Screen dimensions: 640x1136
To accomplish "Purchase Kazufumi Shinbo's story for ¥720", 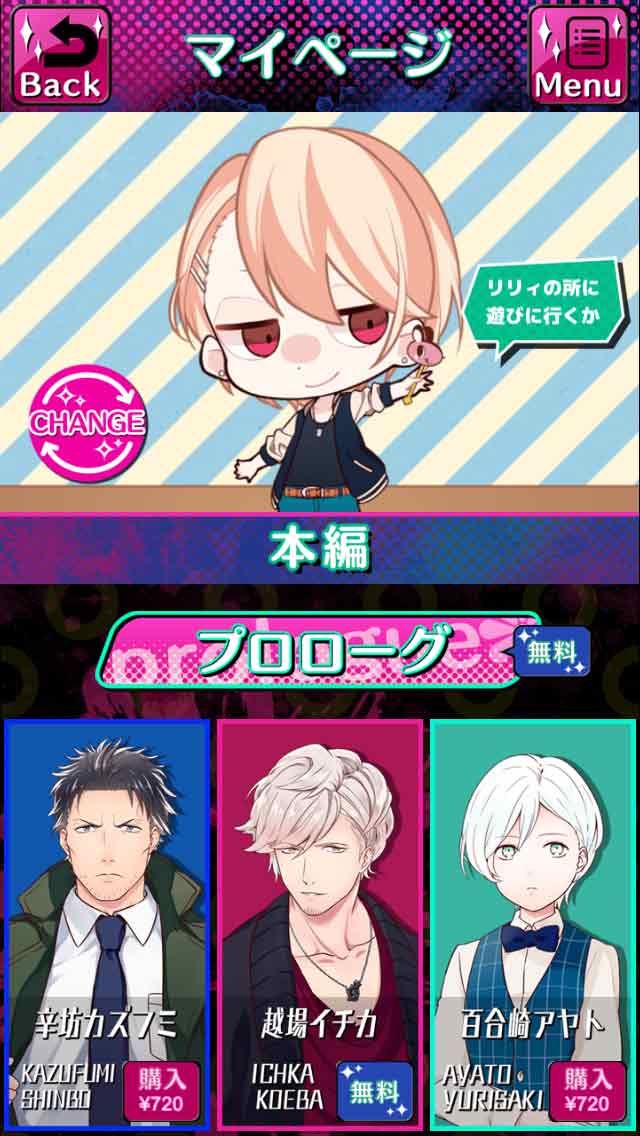I will [161, 1091].
